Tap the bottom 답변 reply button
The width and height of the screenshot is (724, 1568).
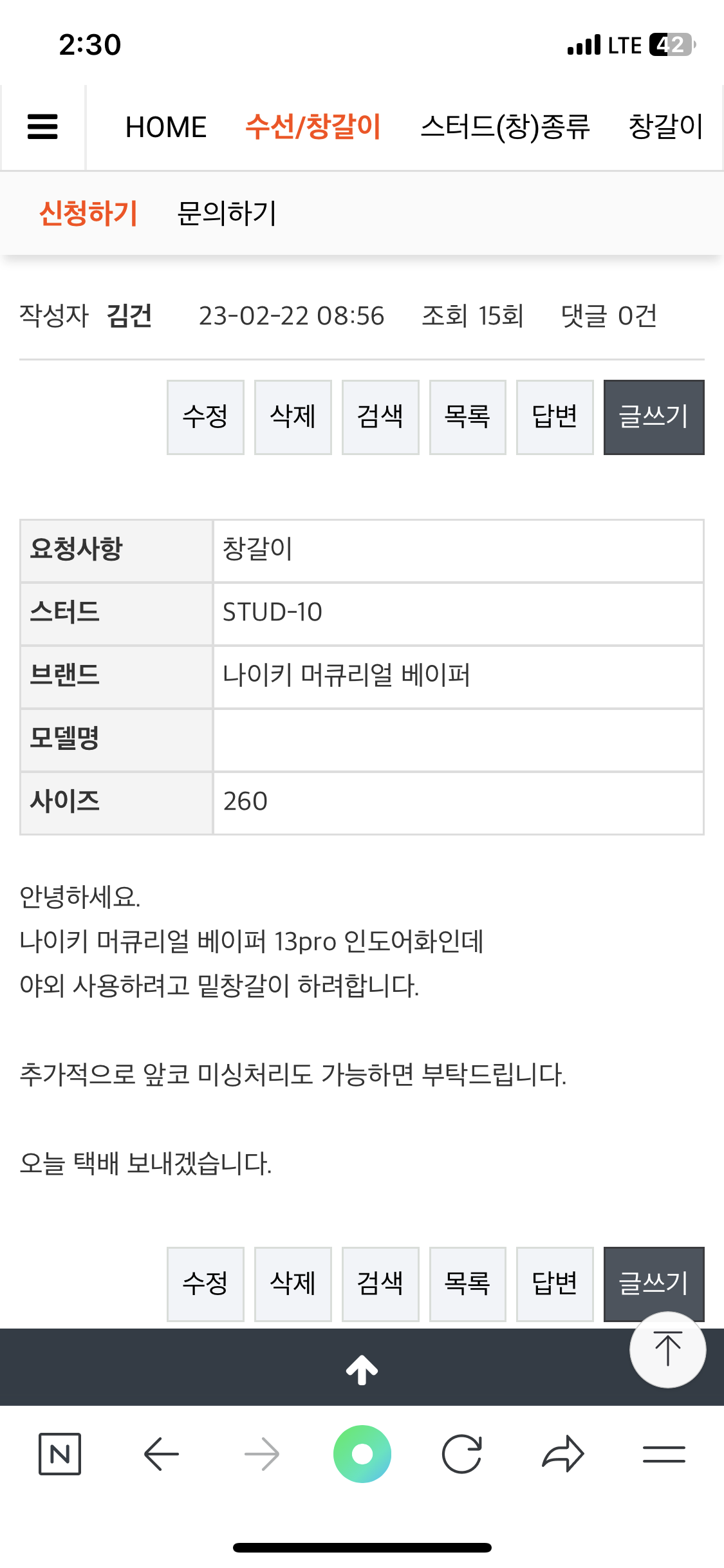555,1284
